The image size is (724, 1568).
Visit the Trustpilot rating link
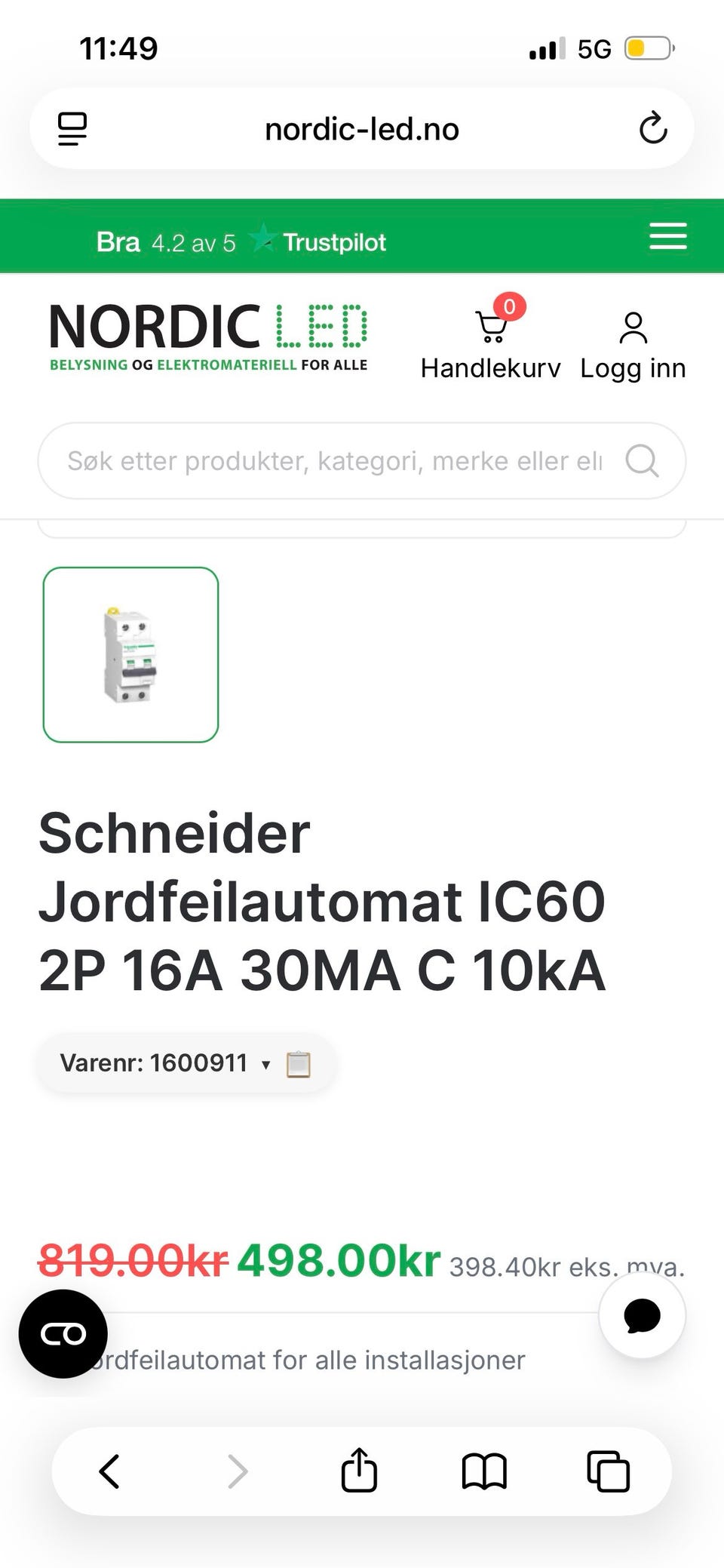pyautogui.click(x=320, y=241)
